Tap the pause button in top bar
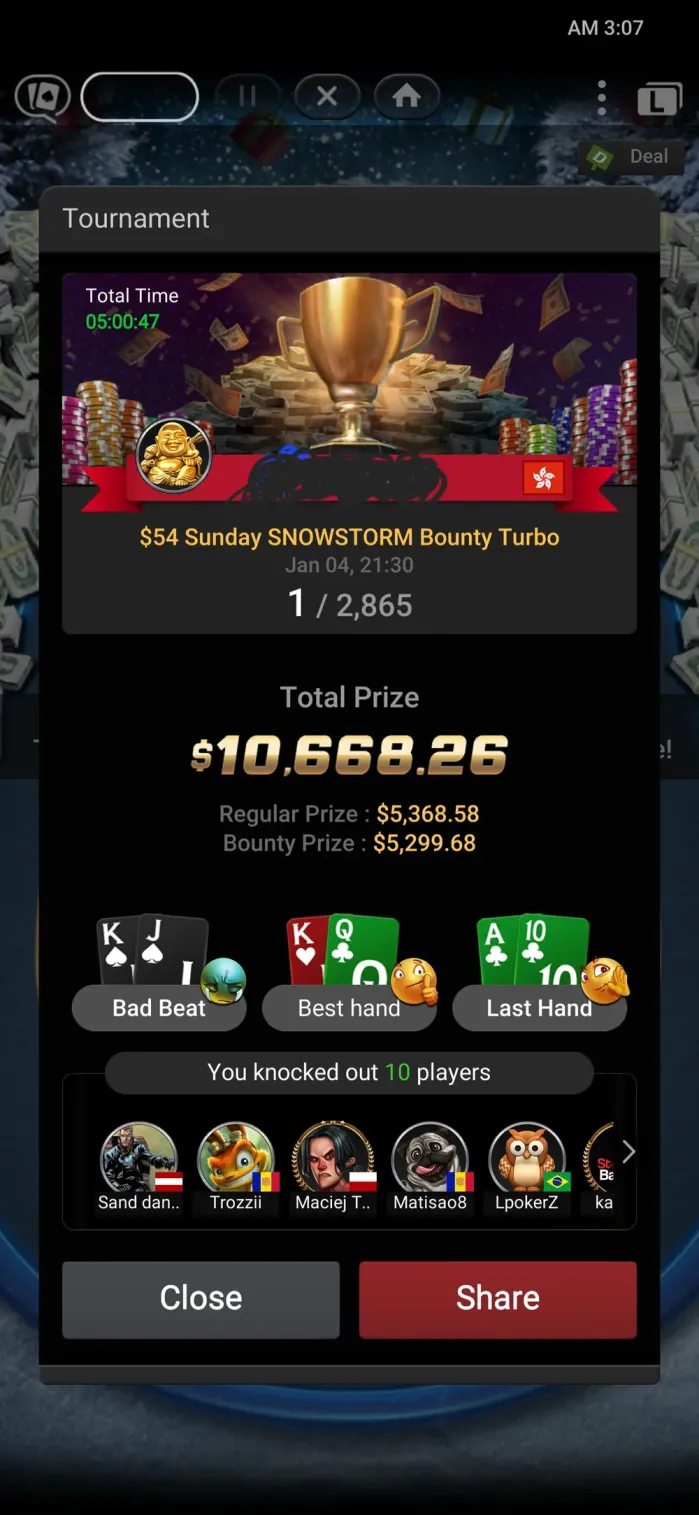 pos(247,97)
